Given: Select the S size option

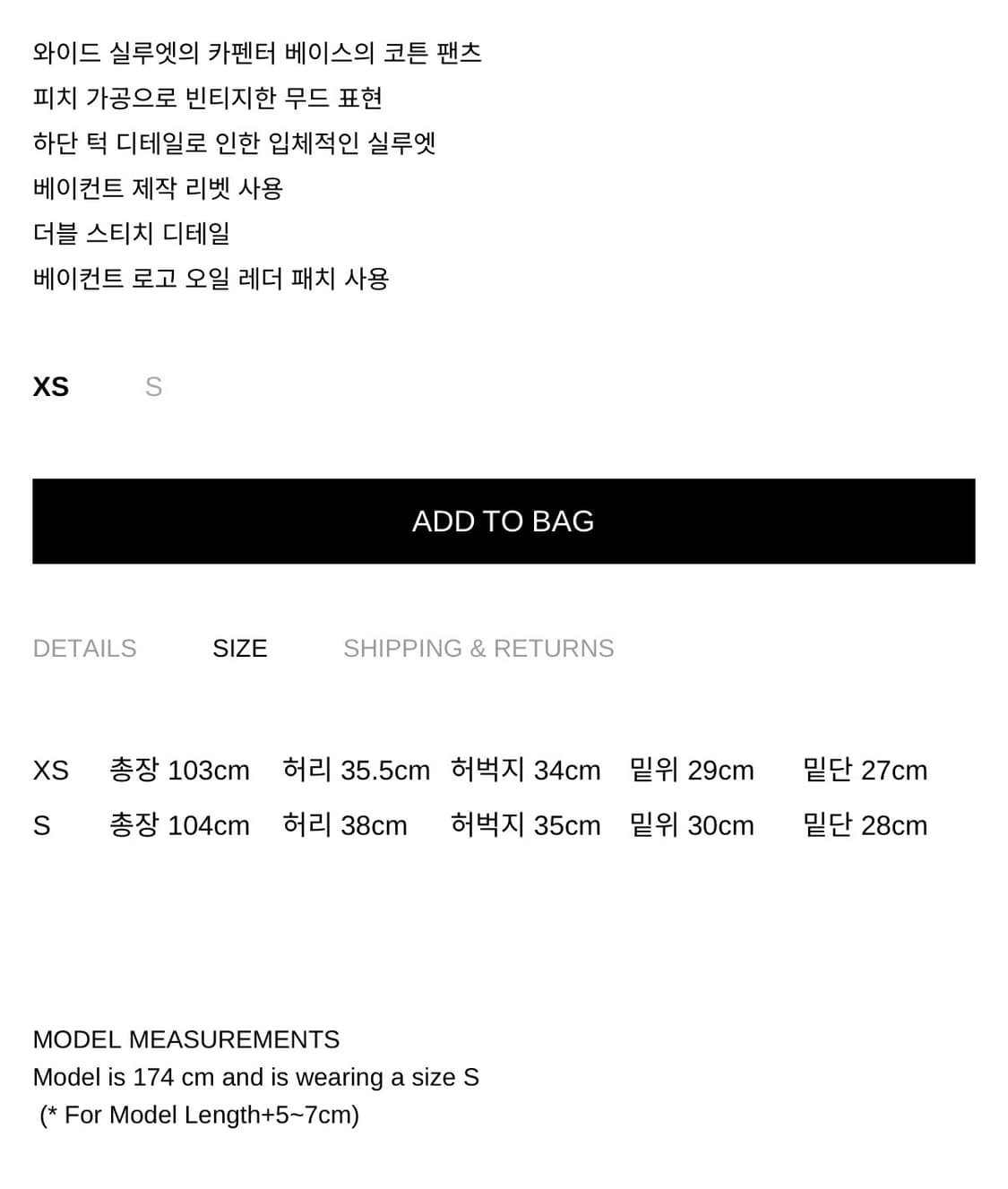Looking at the screenshot, I should (153, 386).
